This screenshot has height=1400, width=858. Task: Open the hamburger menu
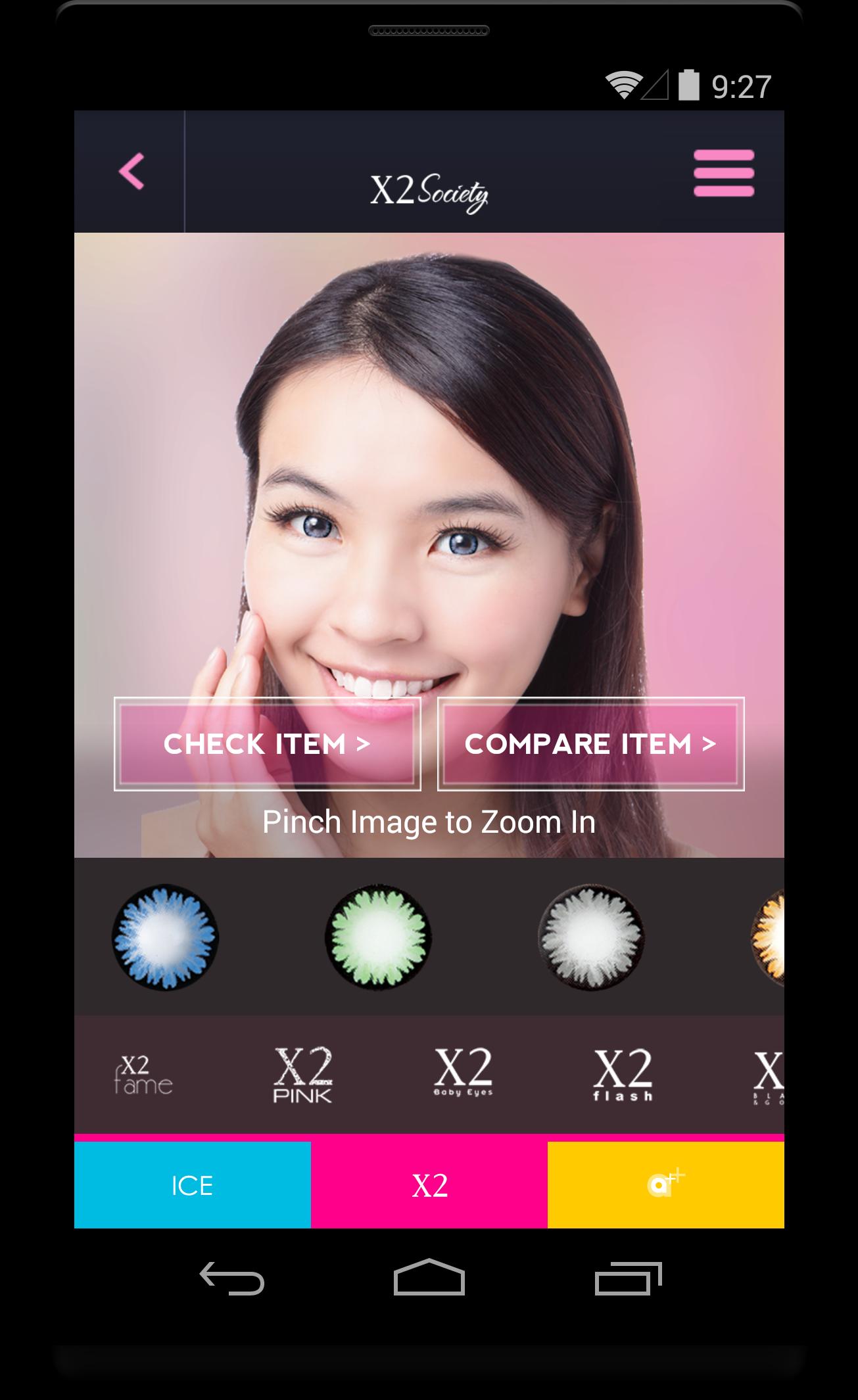(723, 172)
